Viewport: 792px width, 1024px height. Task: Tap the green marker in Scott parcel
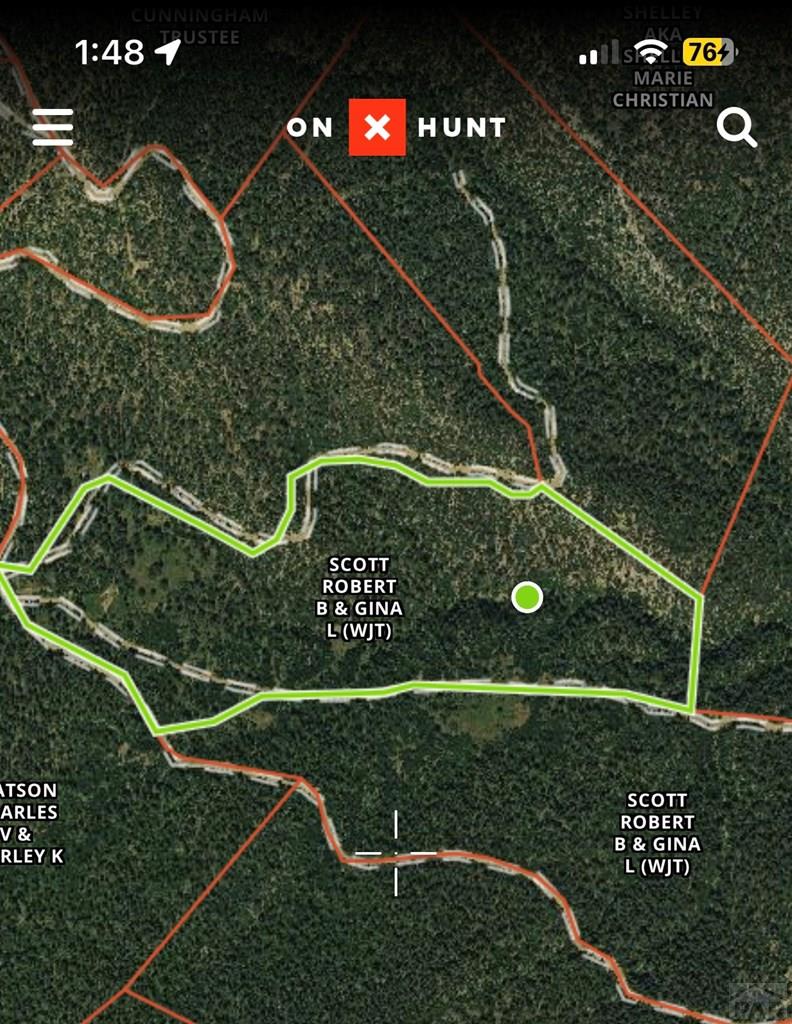(527, 598)
